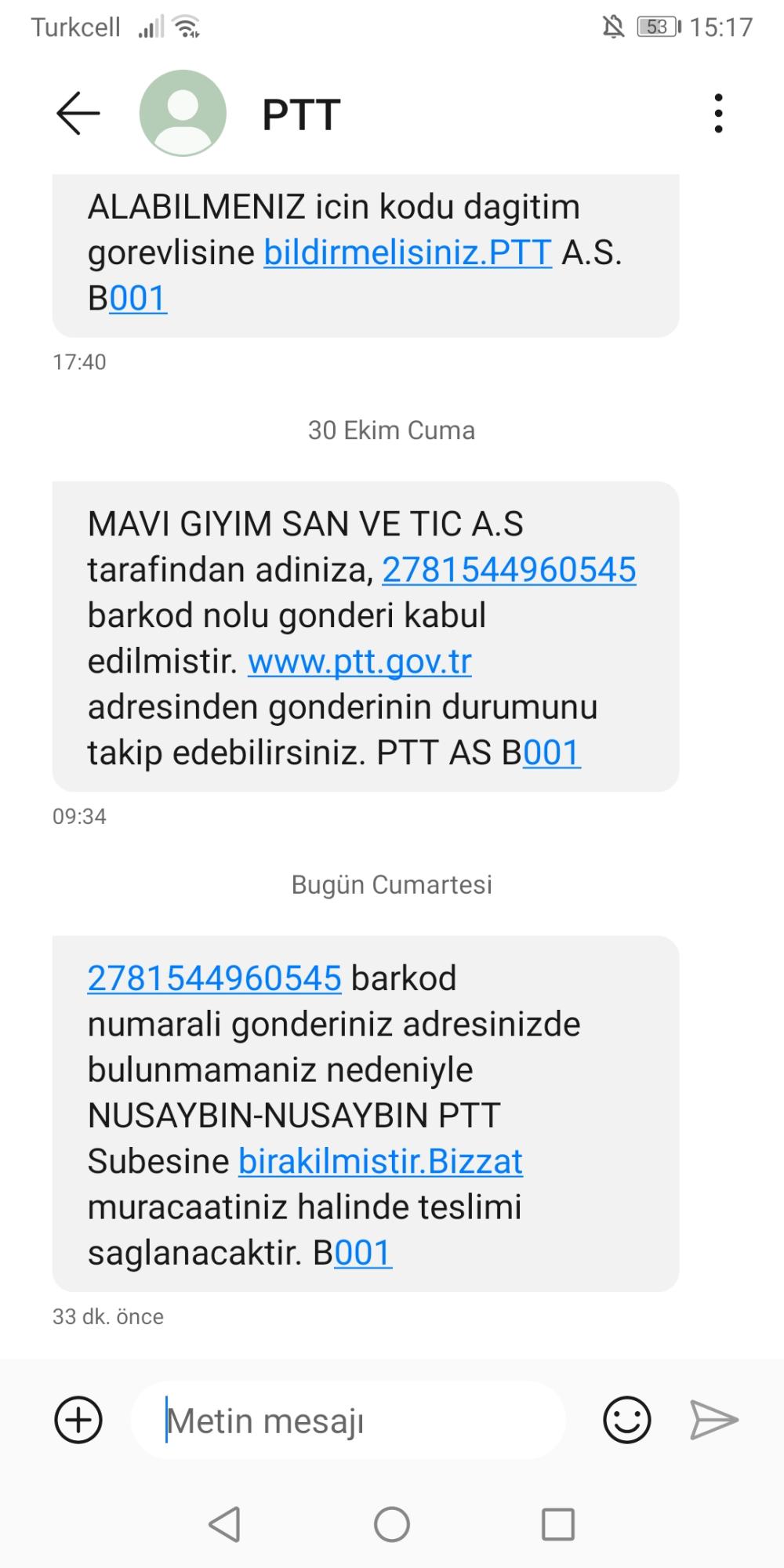
Task: Open the three-dot overflow menu
Action: click(x=718, y=114)
